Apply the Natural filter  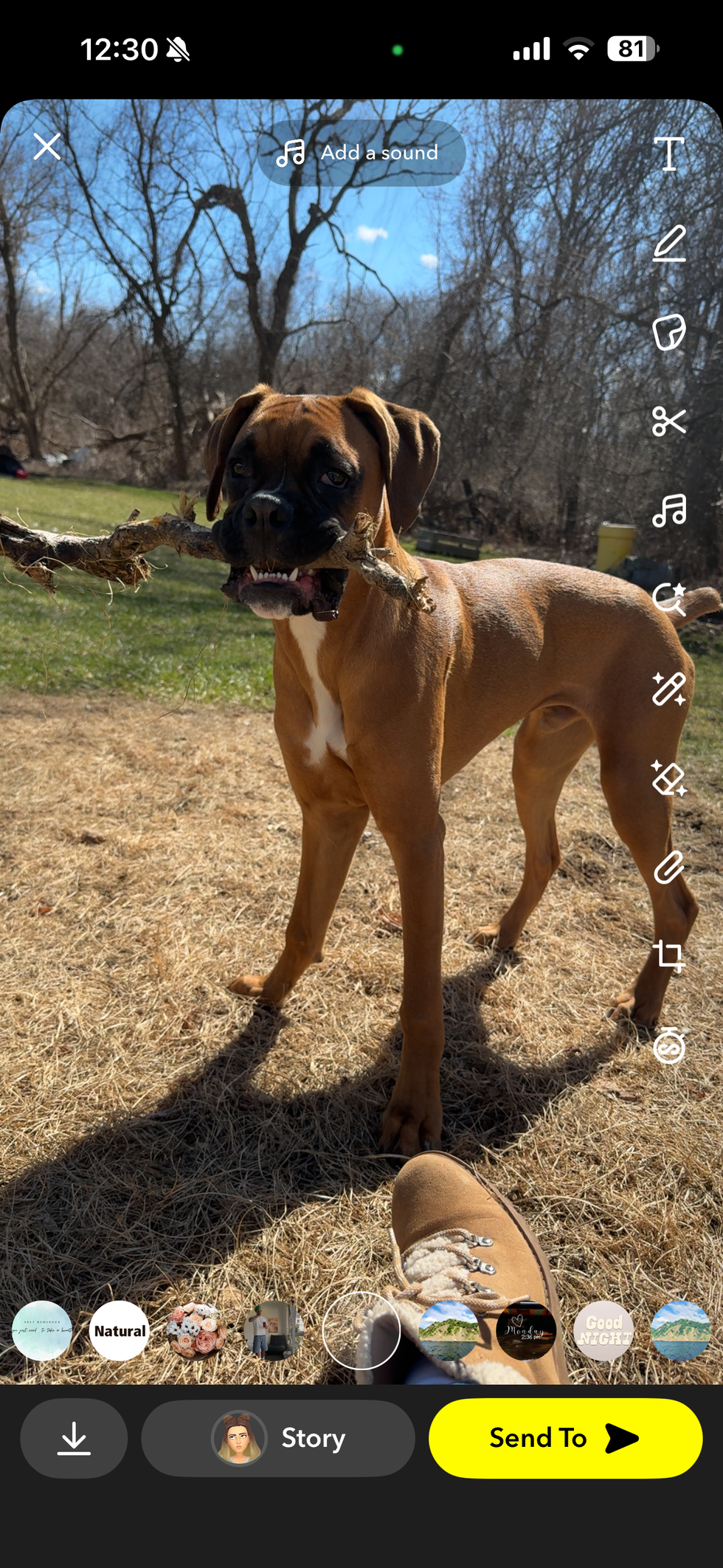120,1331
